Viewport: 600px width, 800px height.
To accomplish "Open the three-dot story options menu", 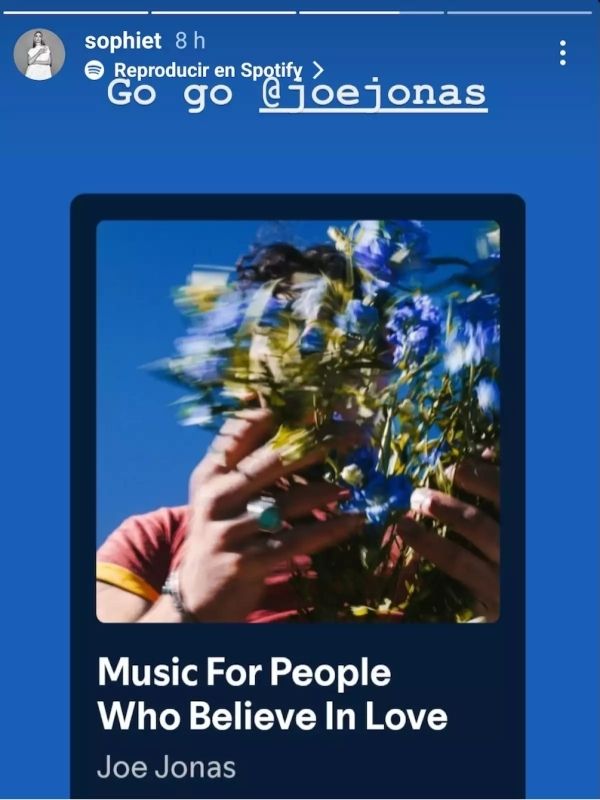I will click(x=563, y=53).
